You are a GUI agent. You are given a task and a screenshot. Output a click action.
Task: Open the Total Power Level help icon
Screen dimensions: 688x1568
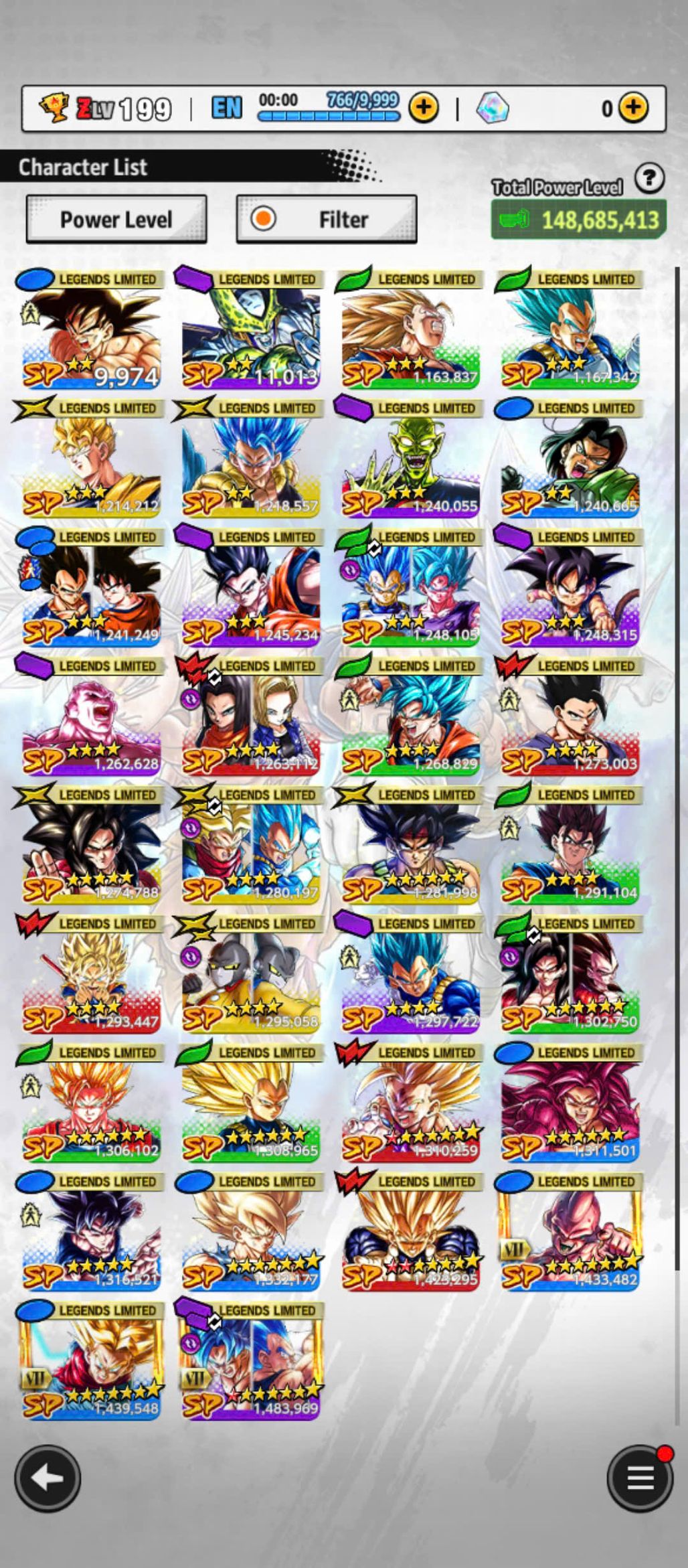649,179
